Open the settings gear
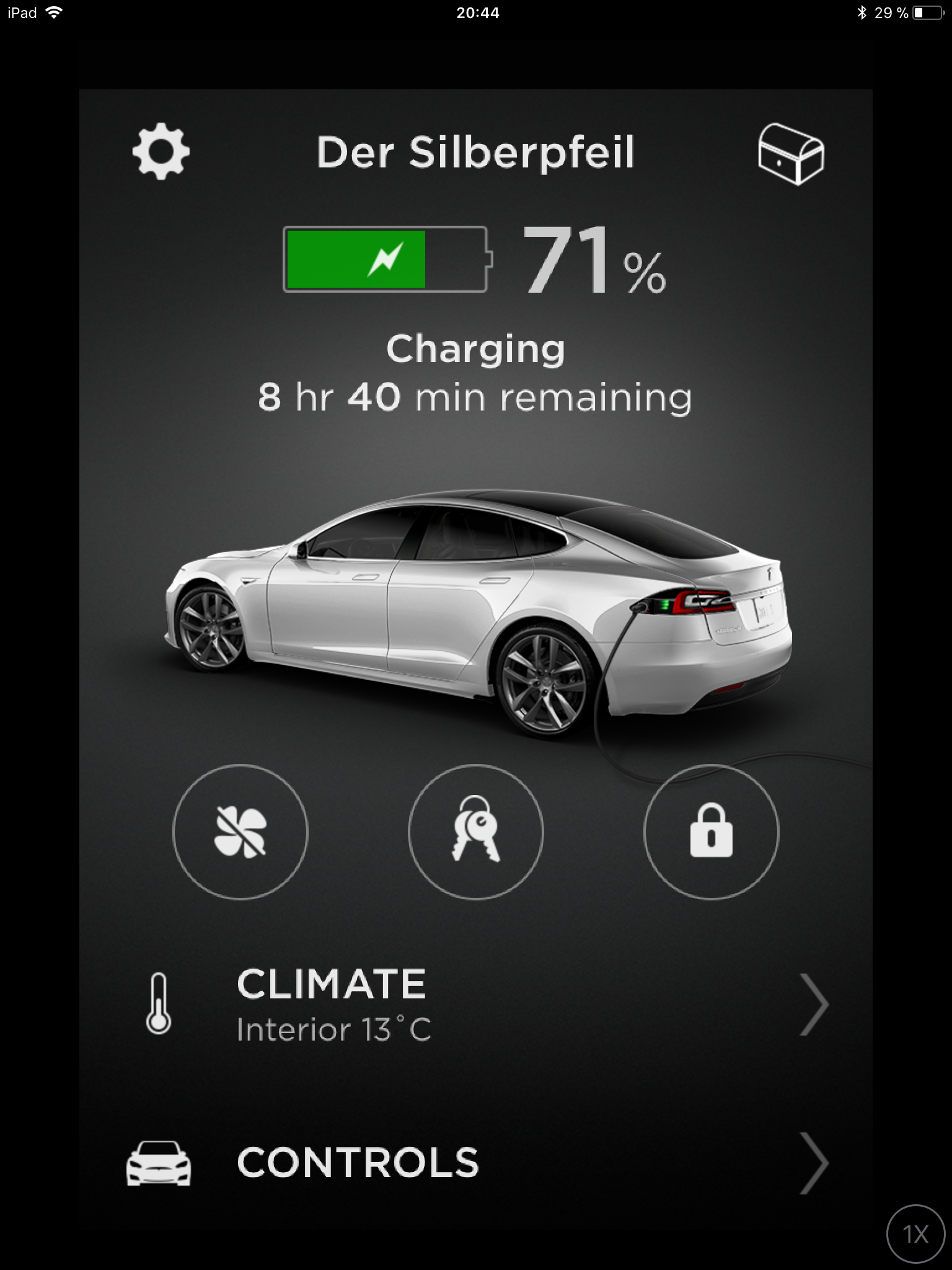 click(x=161, y=152)
